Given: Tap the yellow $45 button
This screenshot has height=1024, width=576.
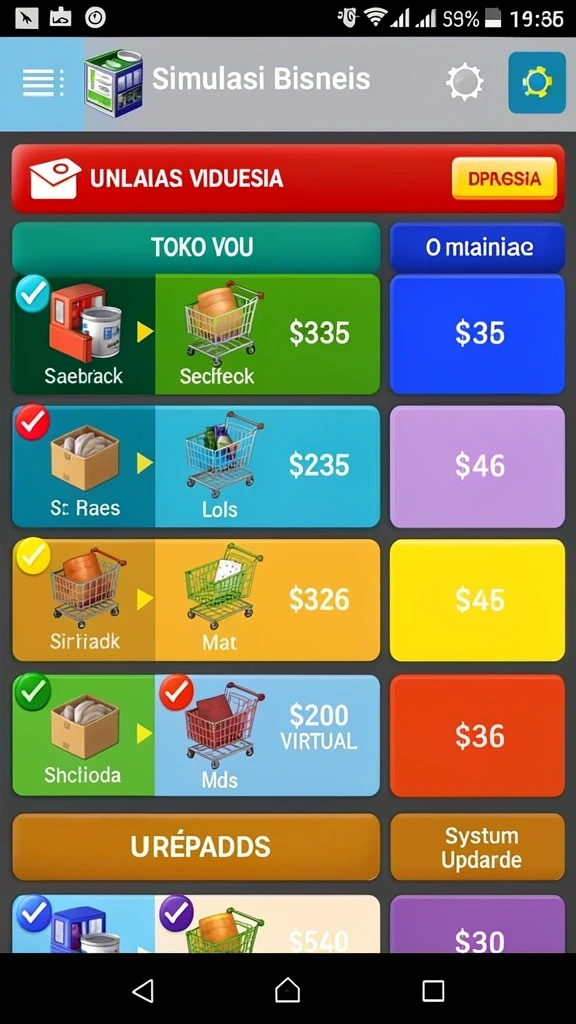Looking at the screenshot, I should pos(477,600).
